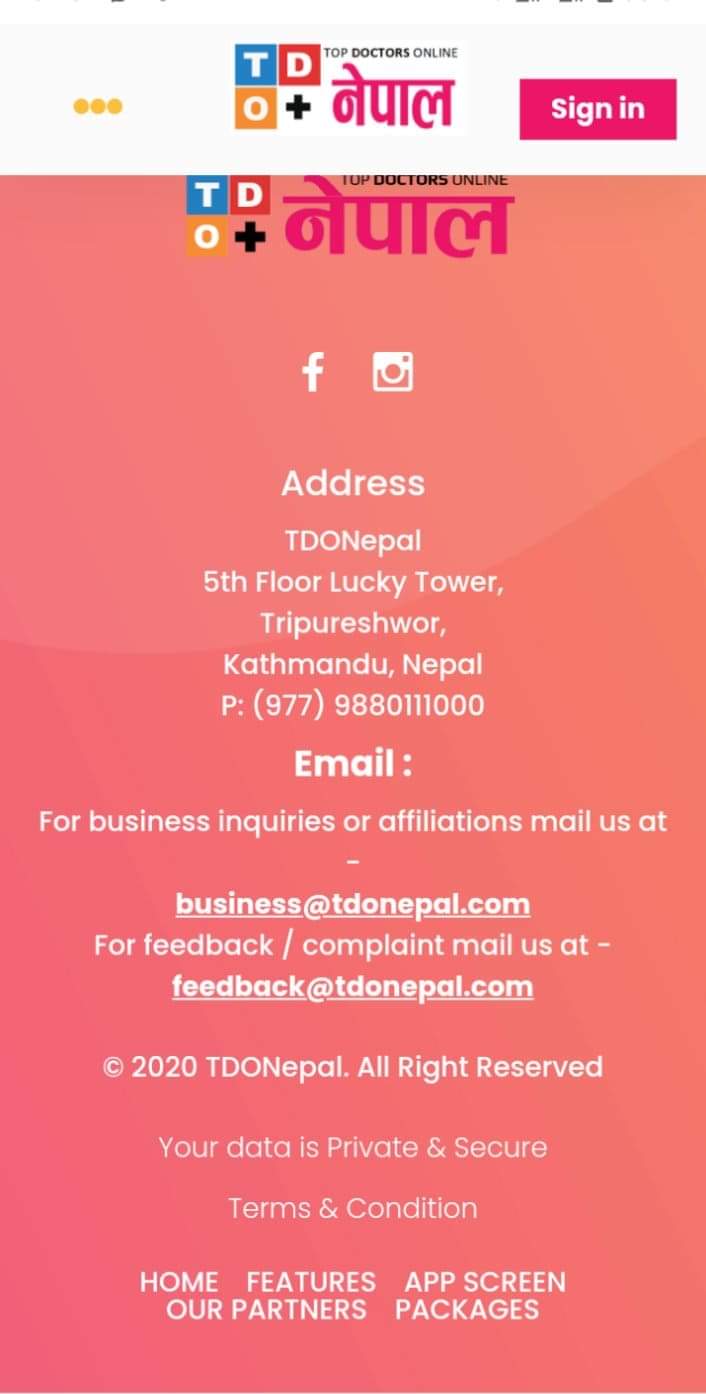Open the three-dot menu button
Screen dimensions: 706x1394
pyautogui.click(x=98, y=107)
